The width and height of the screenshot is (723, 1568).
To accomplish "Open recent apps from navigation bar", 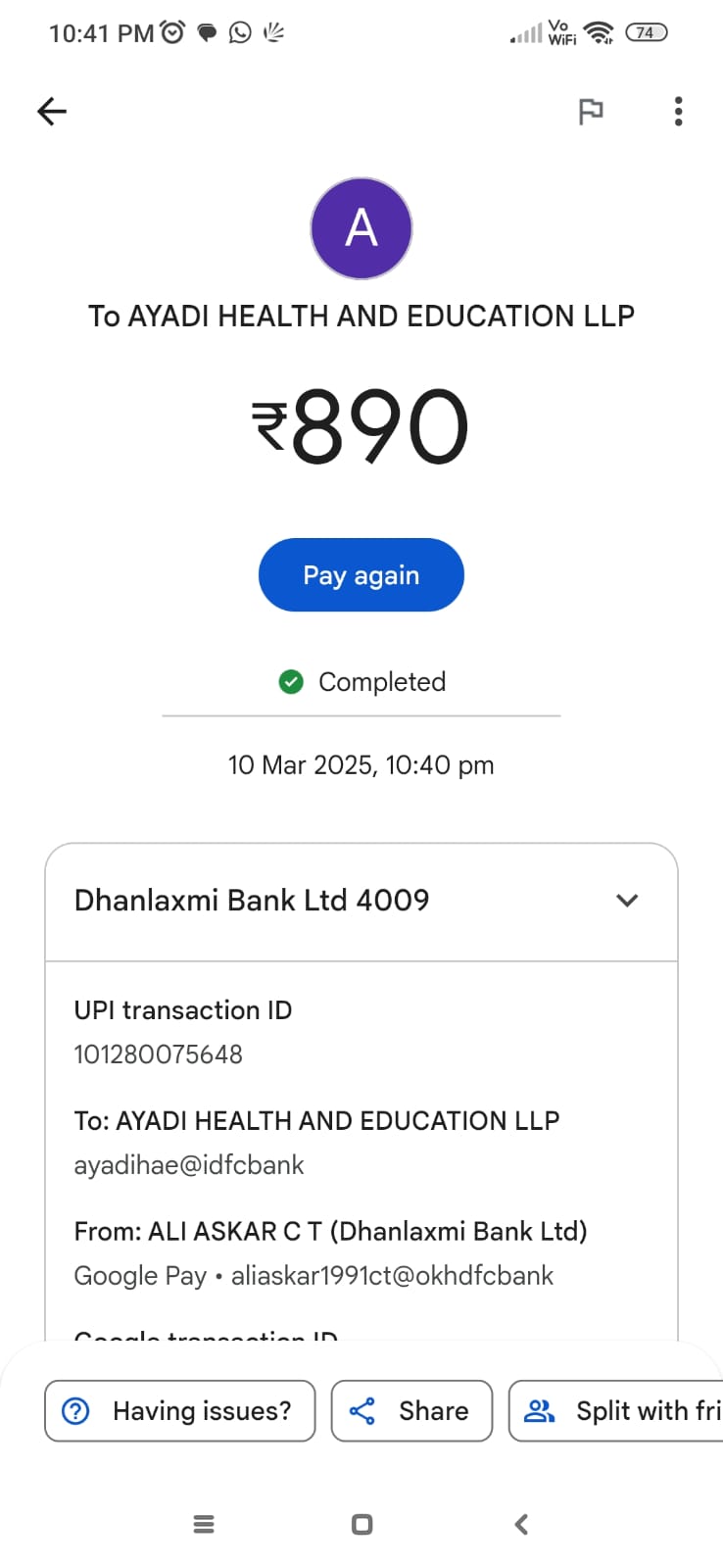I will click(204, 1524).
